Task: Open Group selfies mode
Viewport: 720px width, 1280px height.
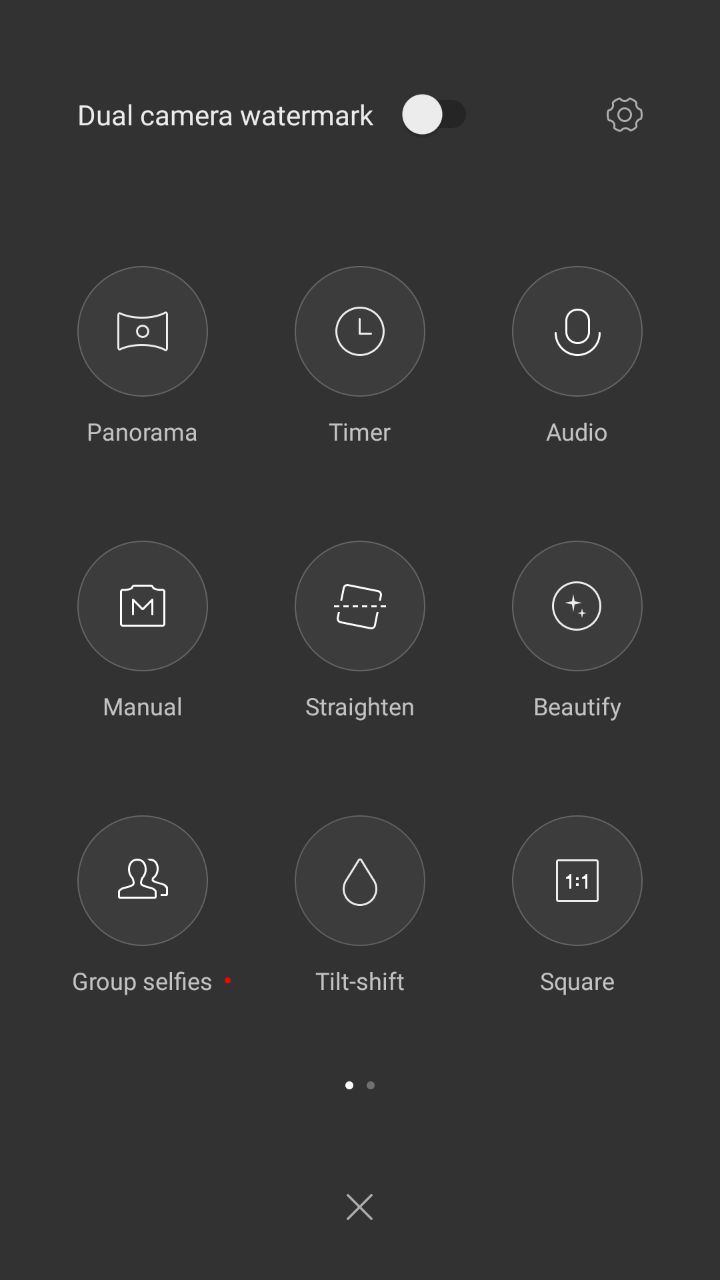Action: [x=142, y=880]
